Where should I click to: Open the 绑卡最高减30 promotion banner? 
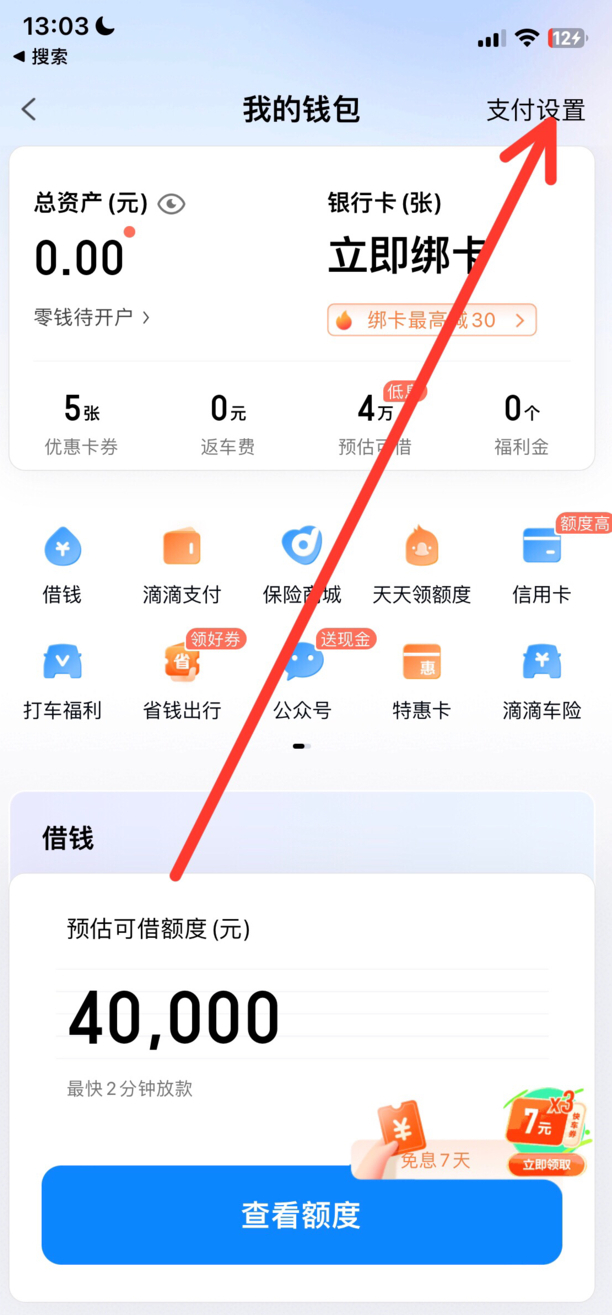point(431,320)
